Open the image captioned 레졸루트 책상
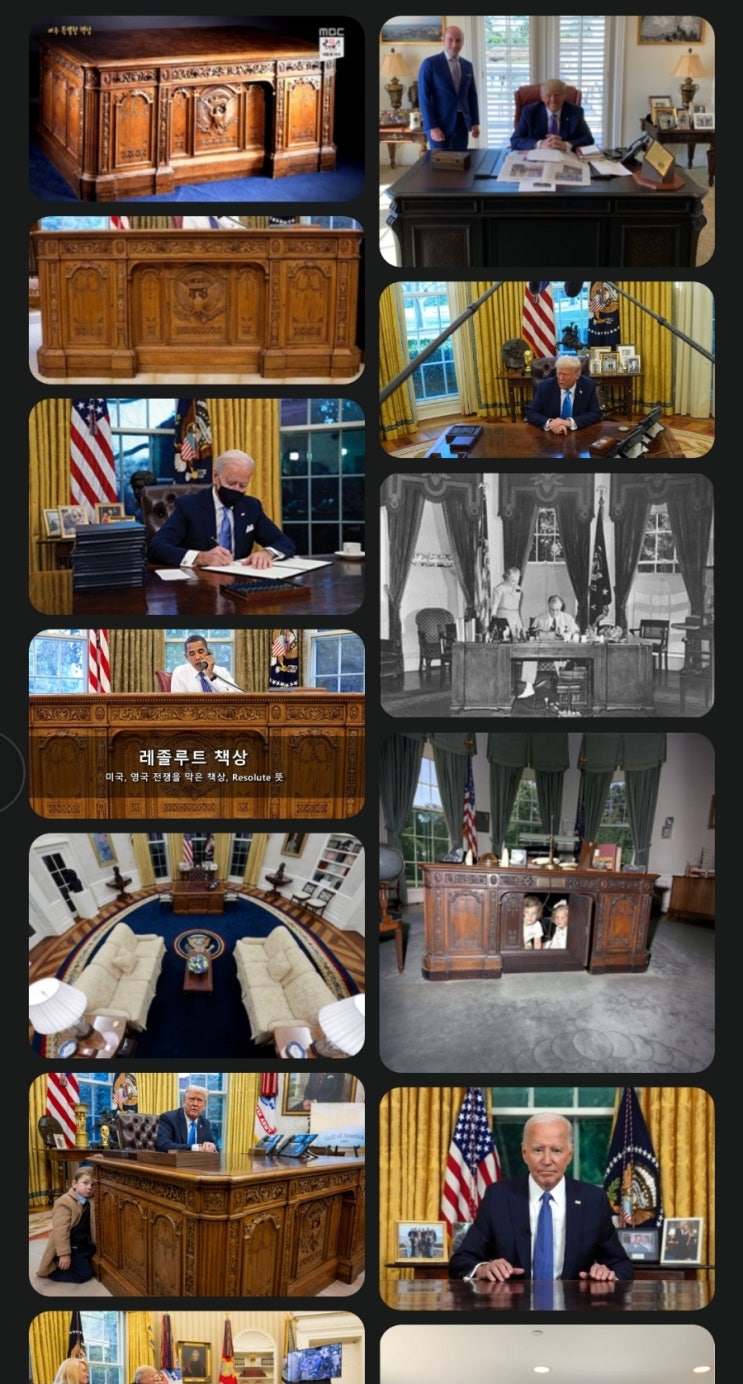This screenshot has width=743, height=1384. coord(196,724)
